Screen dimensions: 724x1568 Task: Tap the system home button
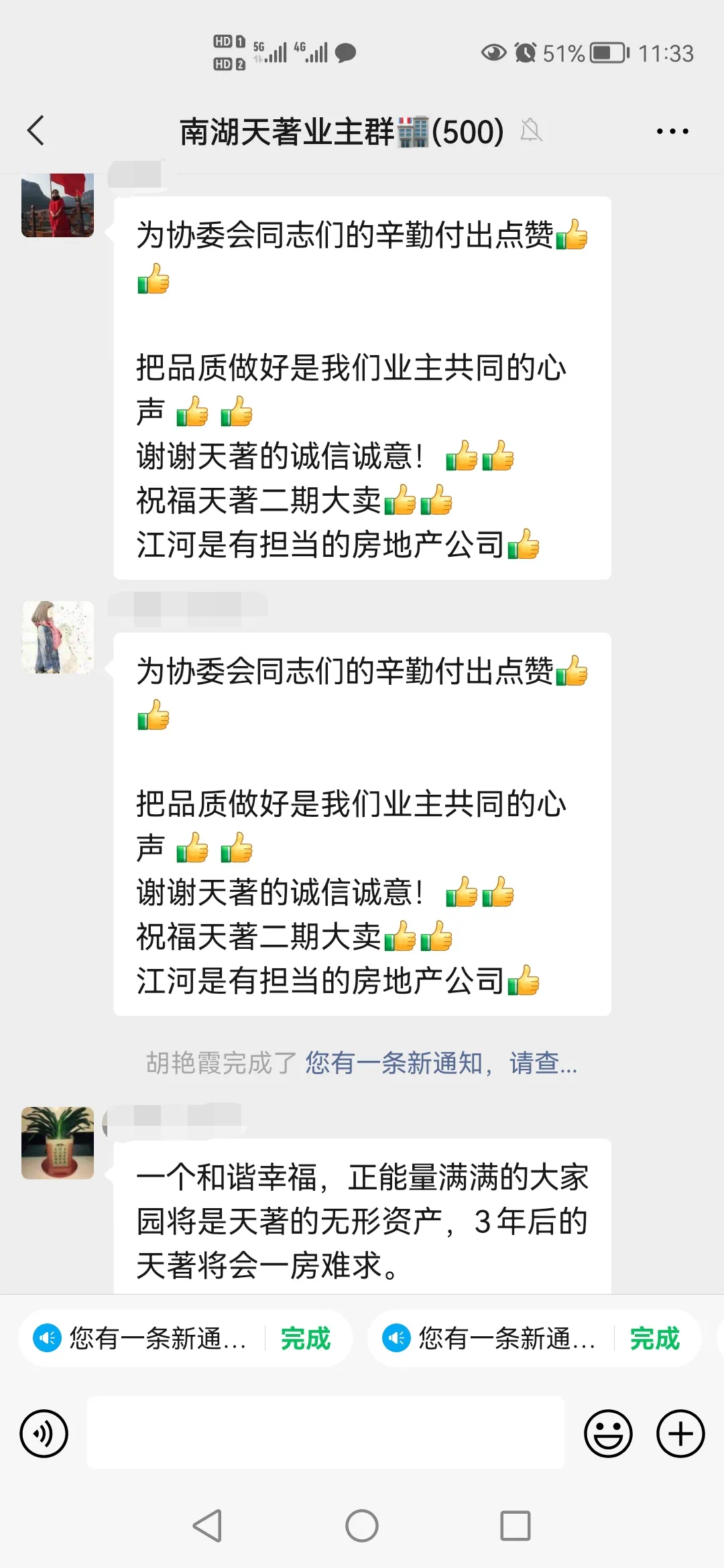click(x=362, y=1526)
